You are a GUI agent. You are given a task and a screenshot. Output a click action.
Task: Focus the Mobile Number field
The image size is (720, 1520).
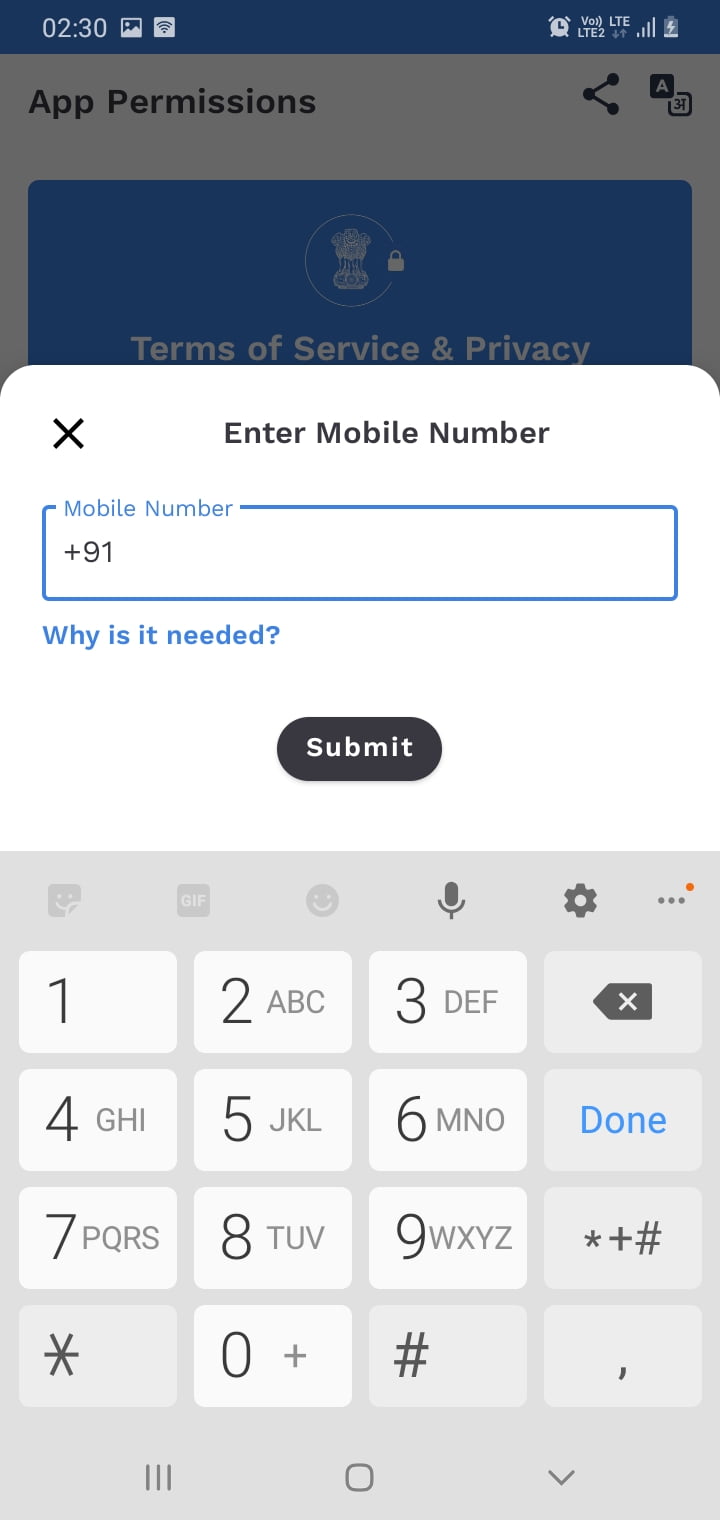pos(360,553)
